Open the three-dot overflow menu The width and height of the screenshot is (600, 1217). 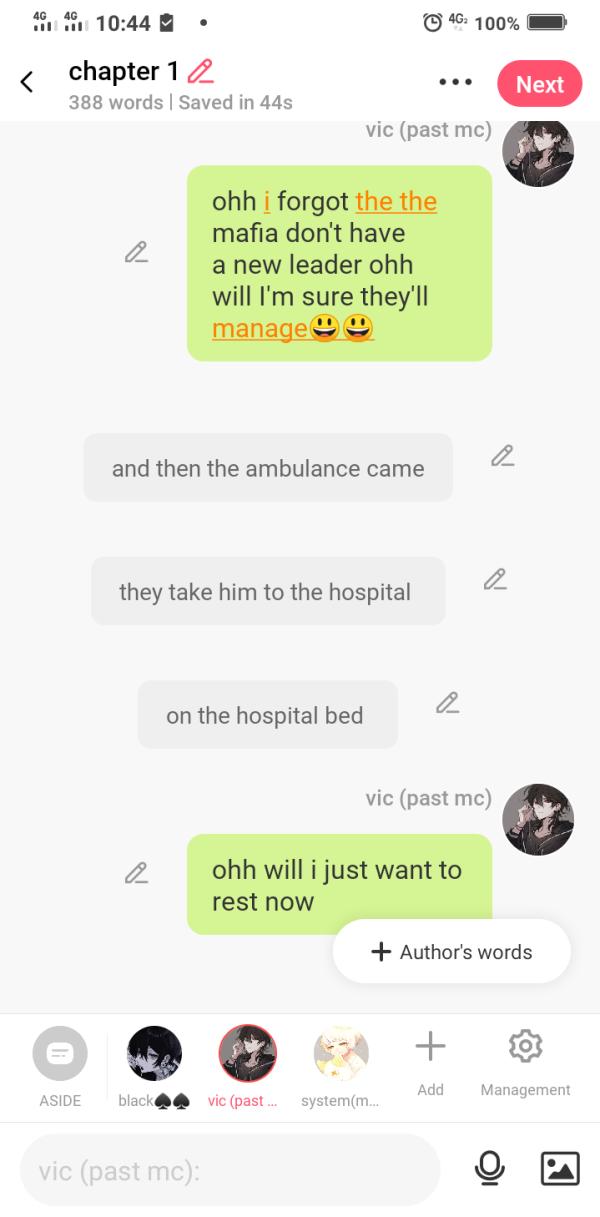point(455,84)
